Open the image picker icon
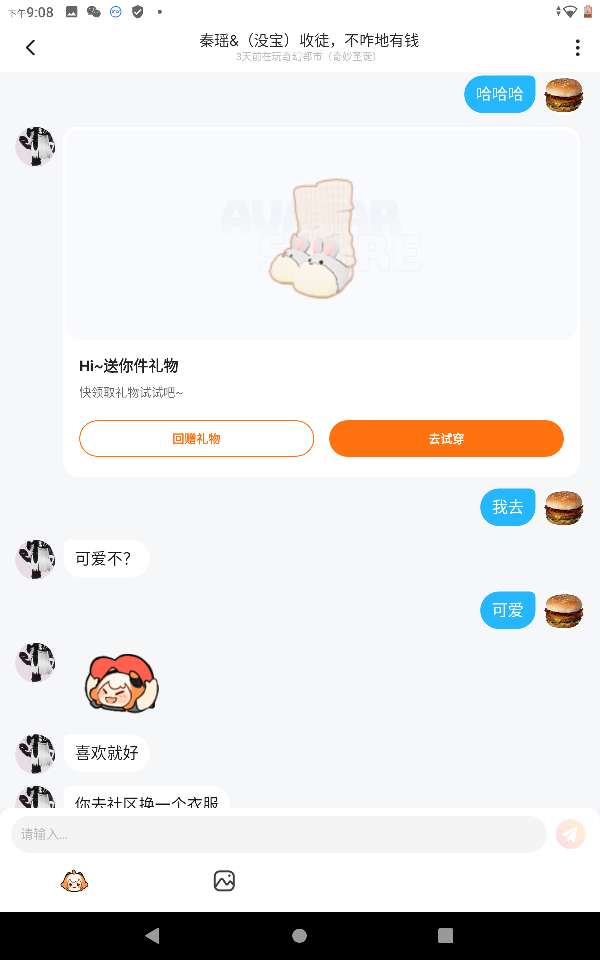 (x=224, y=881)
